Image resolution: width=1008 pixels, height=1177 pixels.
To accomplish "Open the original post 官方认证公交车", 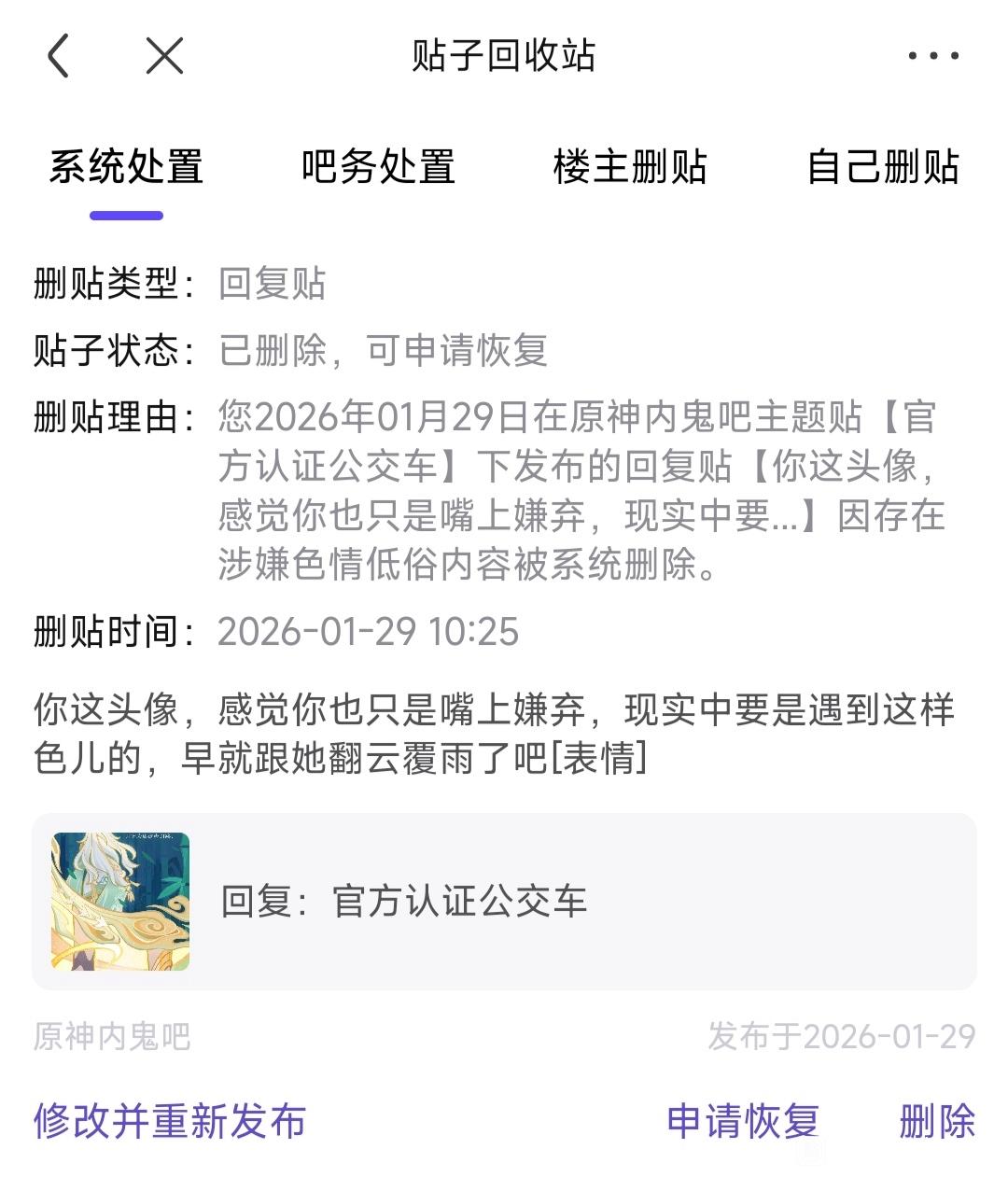I will [504, 902].
